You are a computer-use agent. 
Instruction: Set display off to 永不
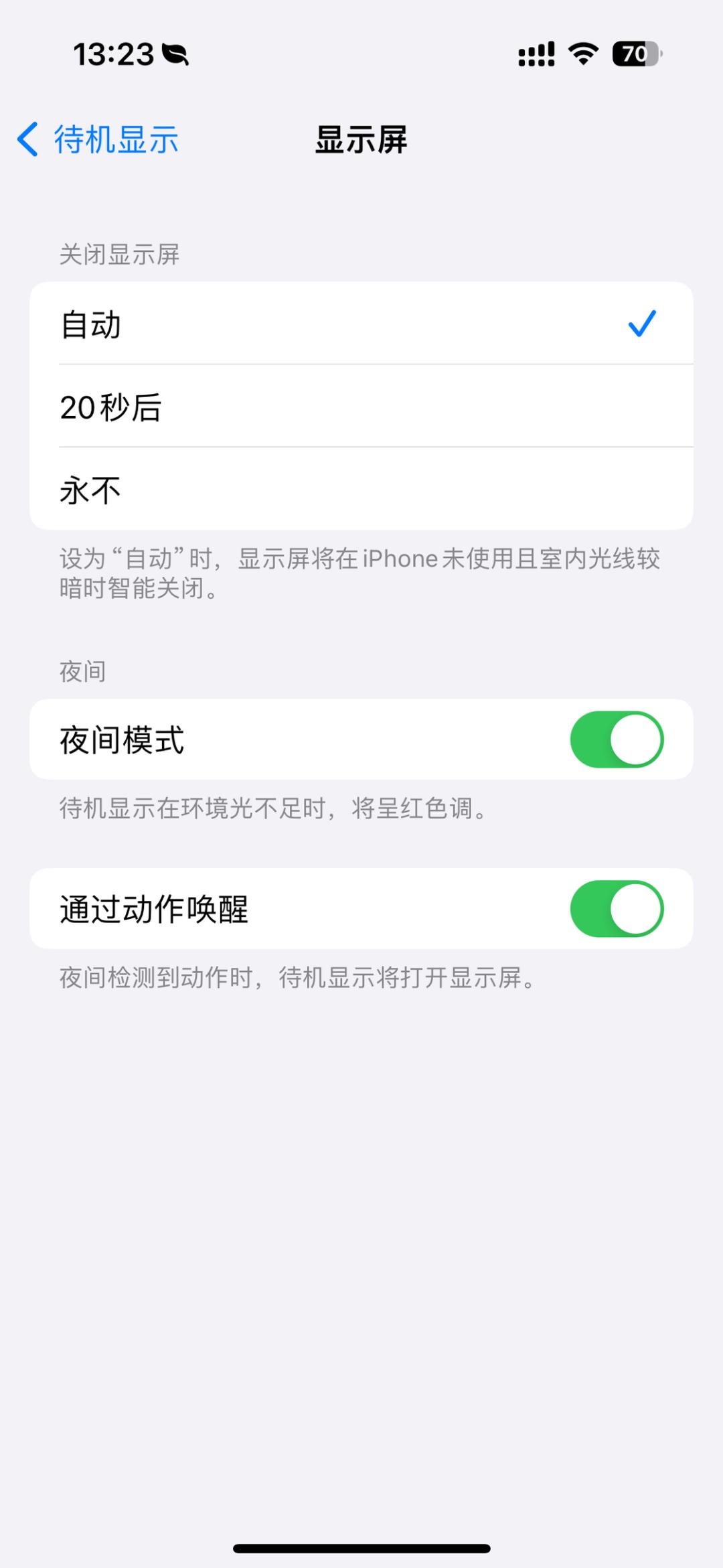coord(361,490)
